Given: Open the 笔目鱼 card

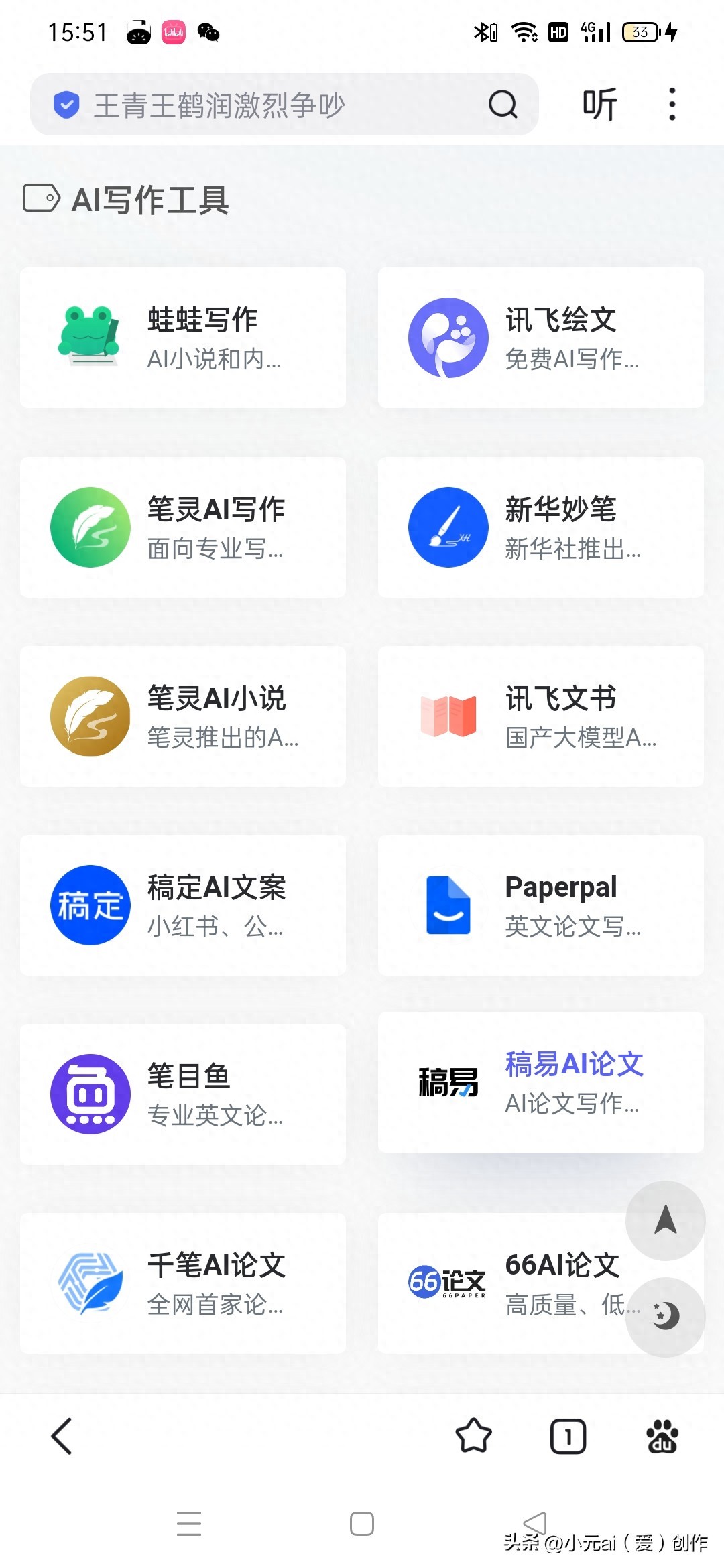Looking at the screenshot, I should (x=183, y=1094).
